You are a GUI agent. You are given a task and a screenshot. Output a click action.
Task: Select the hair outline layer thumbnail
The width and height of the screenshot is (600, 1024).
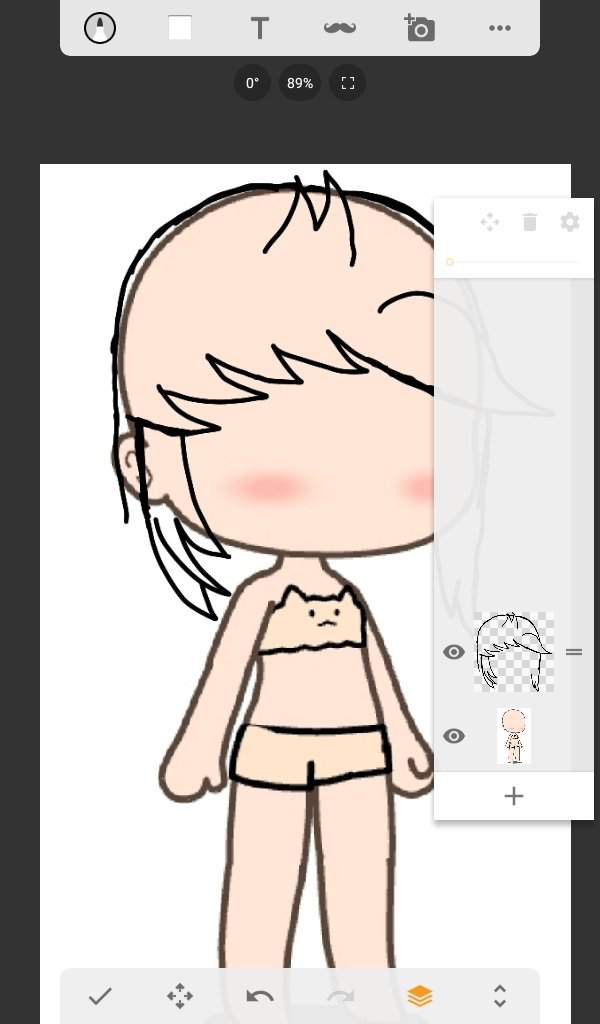tap(514, 652)
